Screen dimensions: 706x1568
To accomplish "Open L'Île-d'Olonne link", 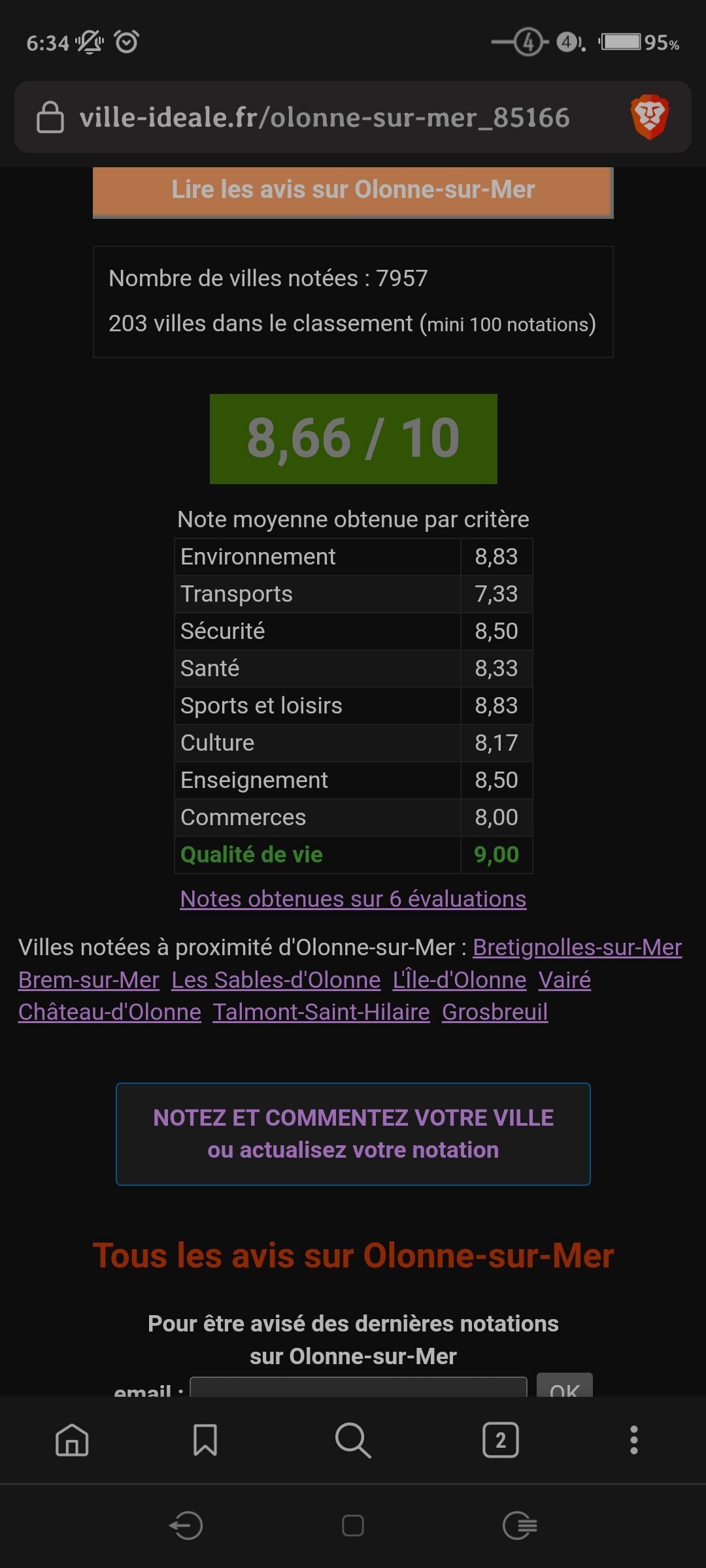I will pyautogui.click(x=460, y=980).
